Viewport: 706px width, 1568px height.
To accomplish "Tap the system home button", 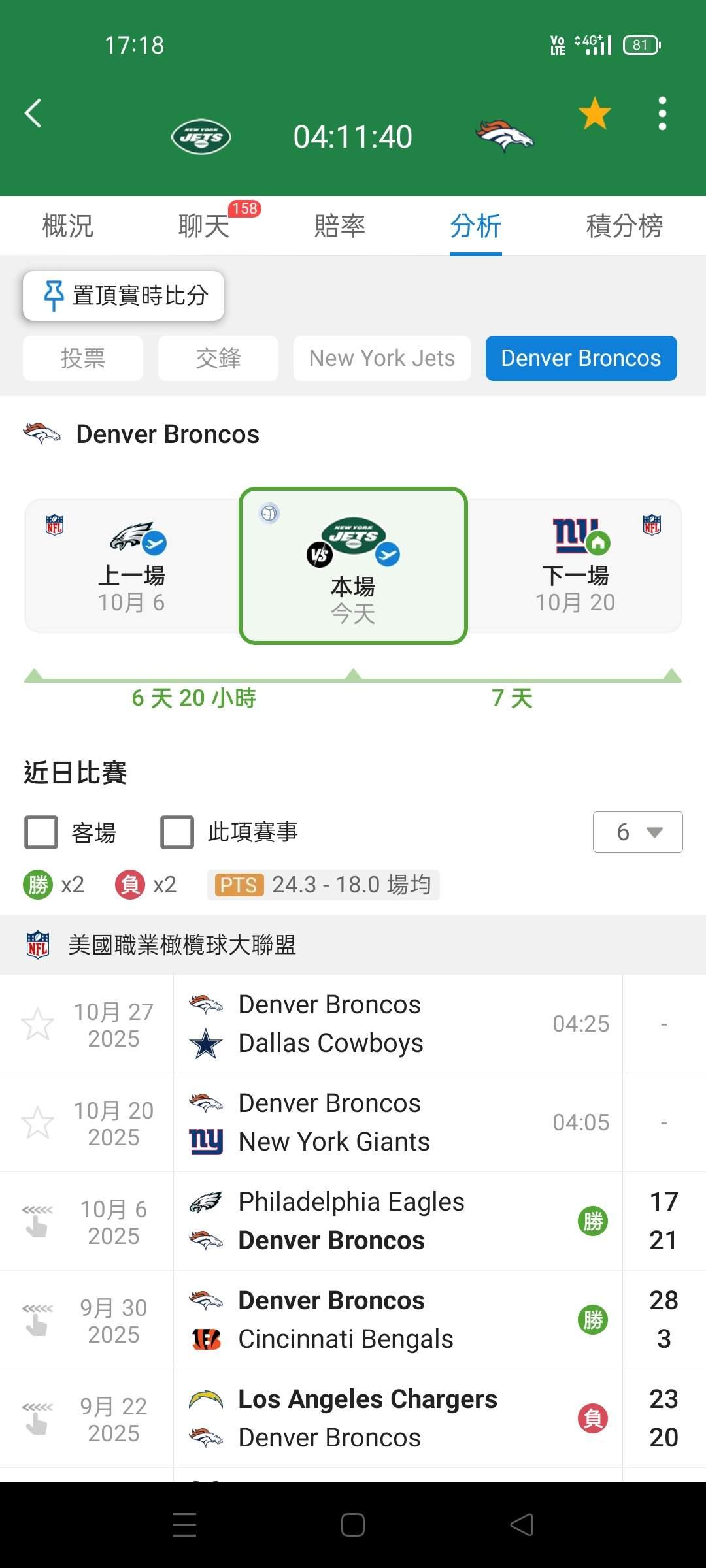I will [353, 1526].
